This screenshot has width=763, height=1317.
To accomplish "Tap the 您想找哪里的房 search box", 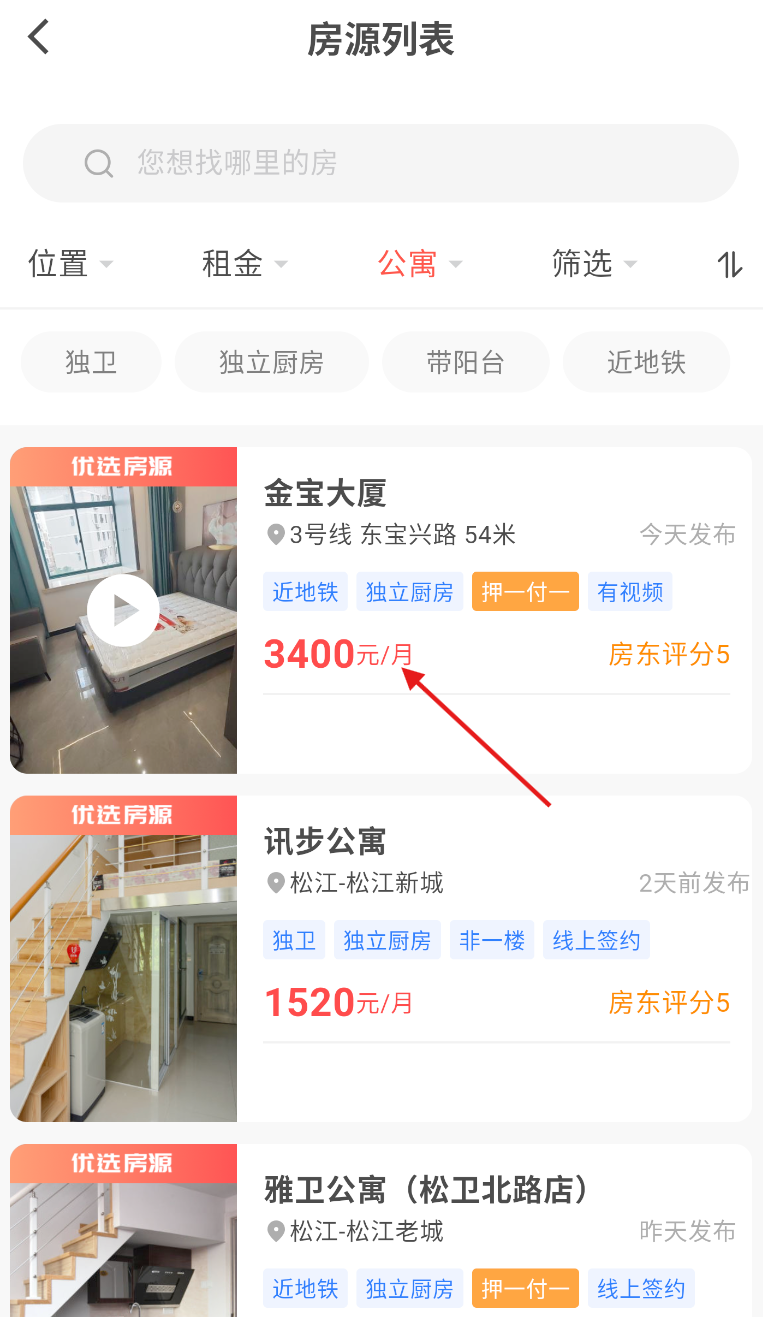I will (x=381, y=163).
